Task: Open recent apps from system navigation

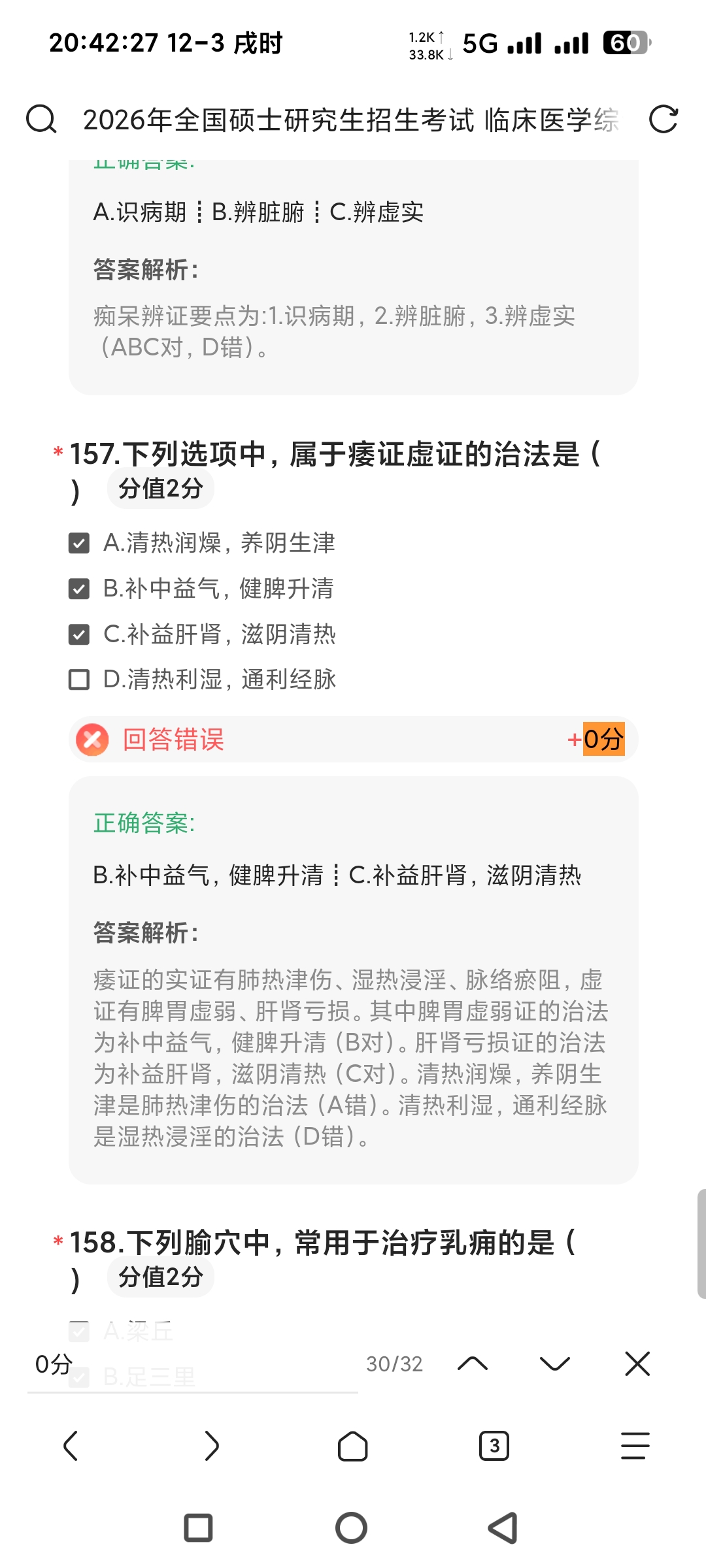Action: pos(198,1528)
